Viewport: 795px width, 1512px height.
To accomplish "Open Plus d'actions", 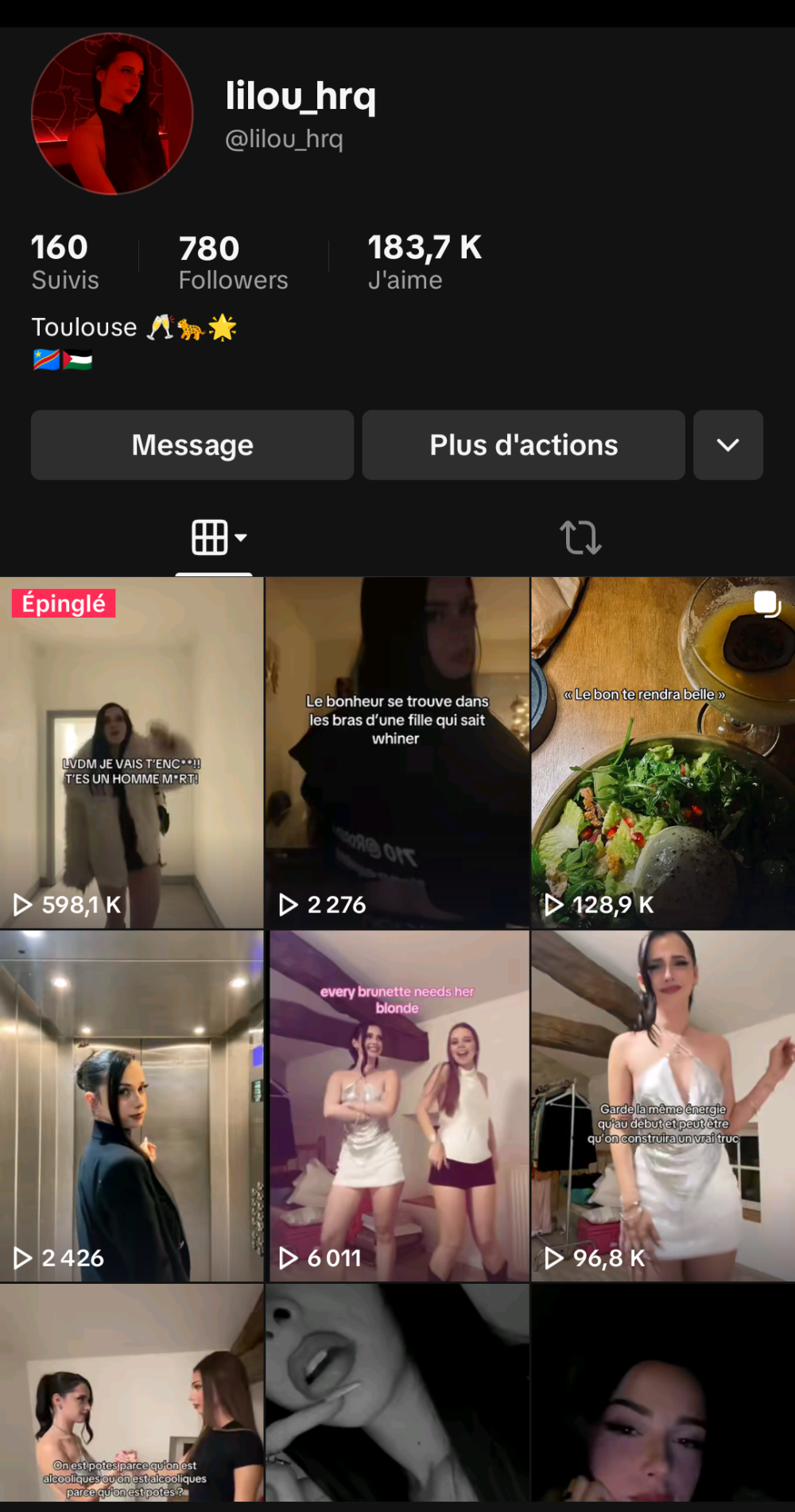I will [523, 445].
